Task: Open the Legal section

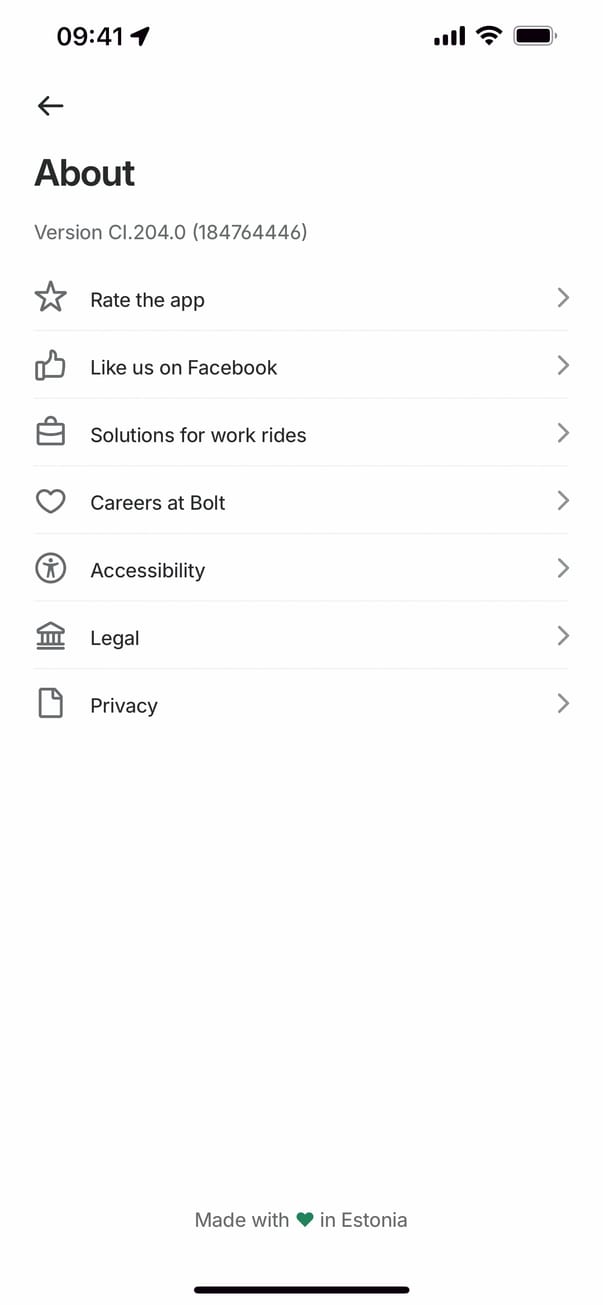Action: [x=300, y=637]
